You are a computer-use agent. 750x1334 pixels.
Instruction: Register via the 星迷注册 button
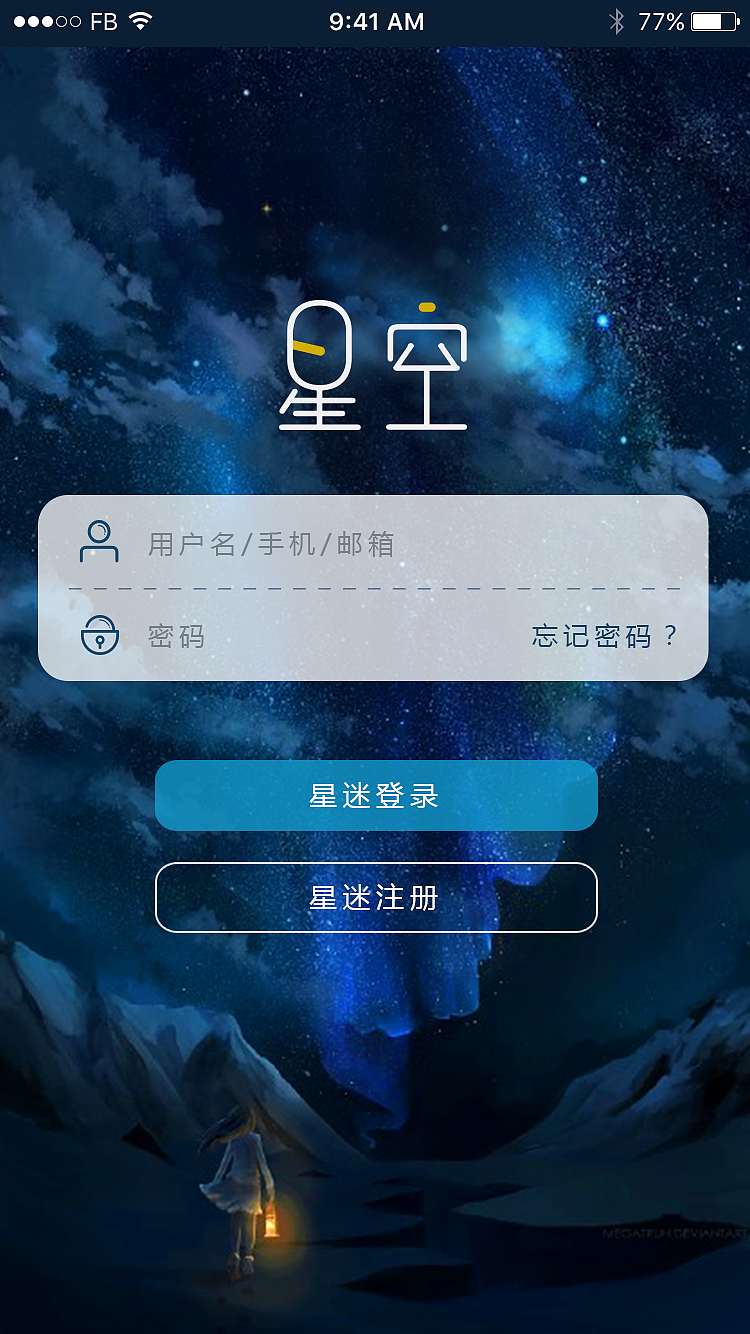click(376, 897)
